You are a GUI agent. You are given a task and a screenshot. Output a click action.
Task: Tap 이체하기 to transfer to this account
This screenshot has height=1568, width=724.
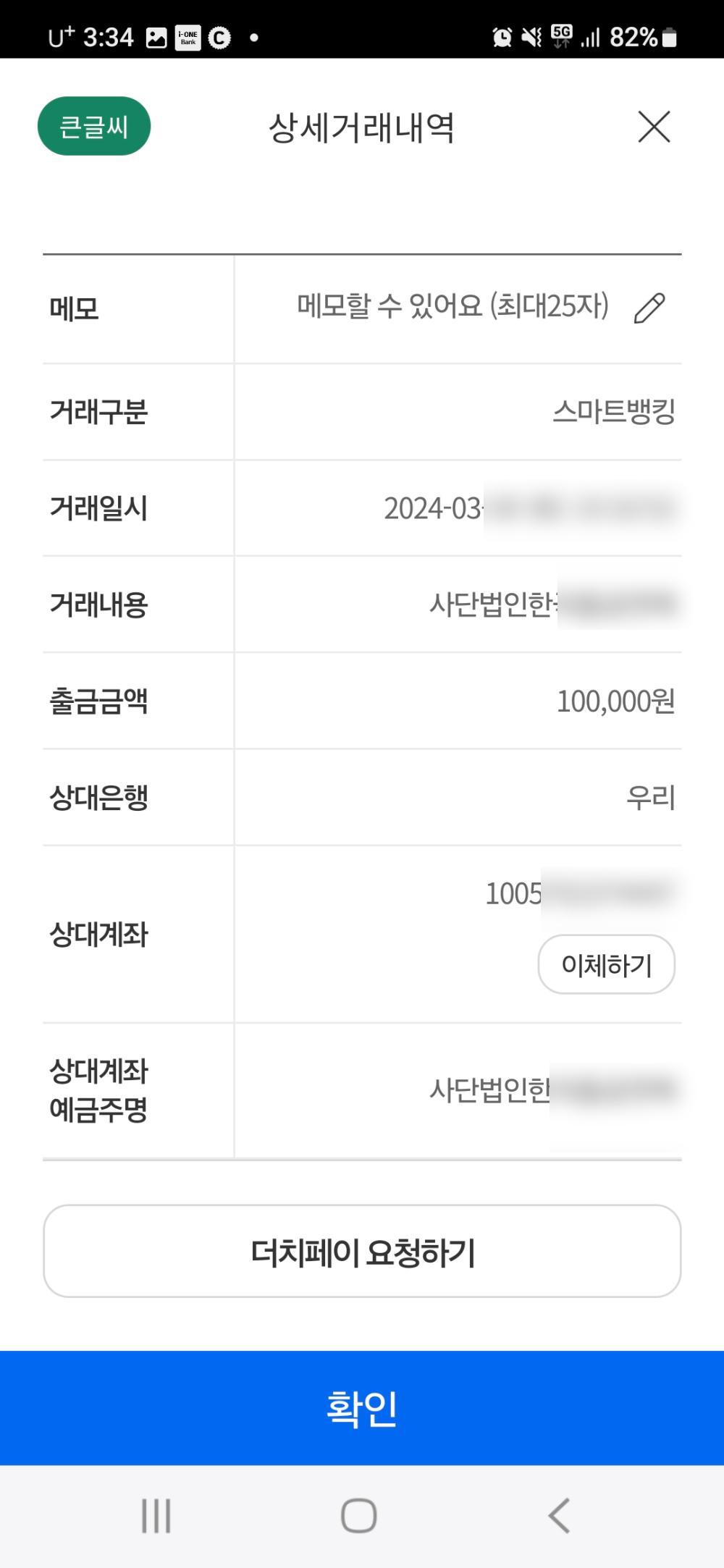coord(606,964)
